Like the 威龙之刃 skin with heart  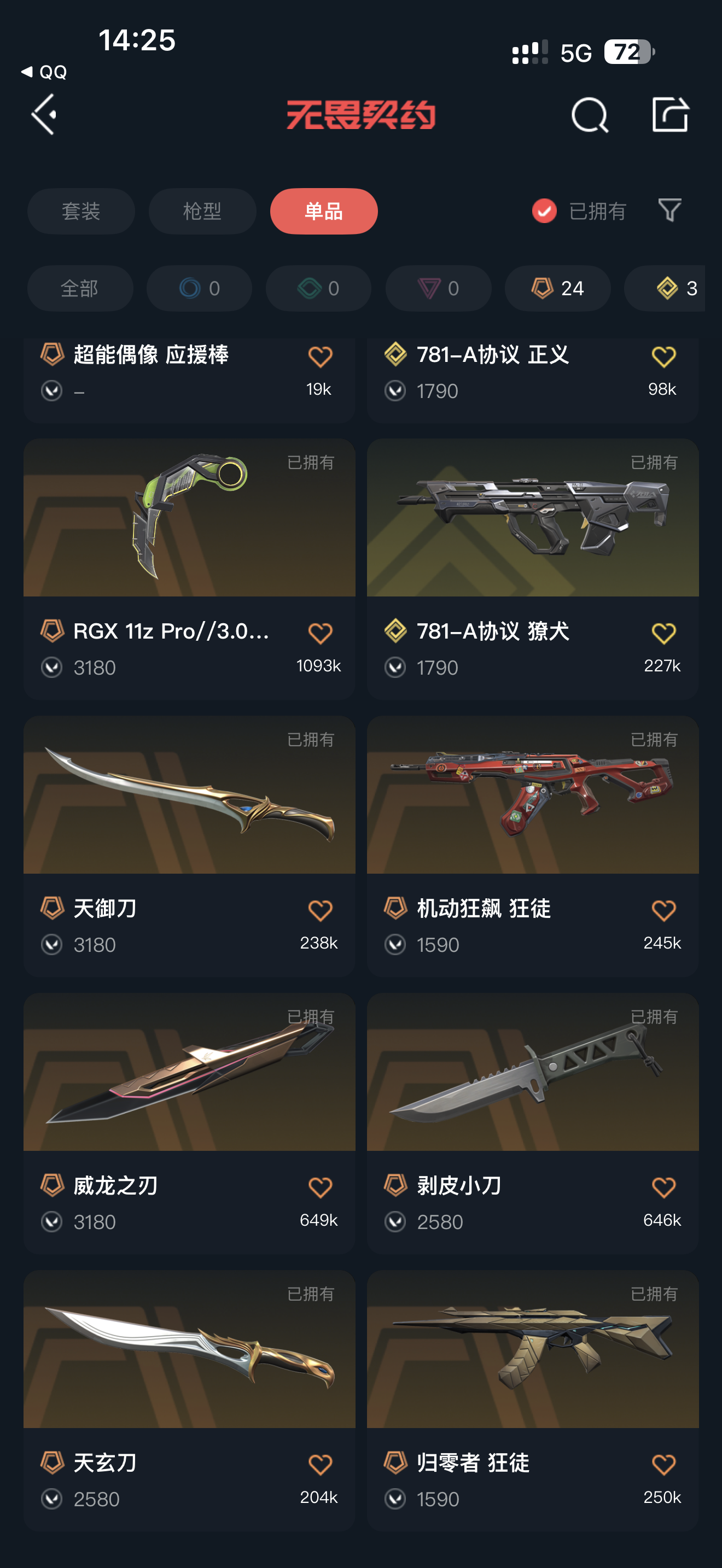click(320, 1187)
